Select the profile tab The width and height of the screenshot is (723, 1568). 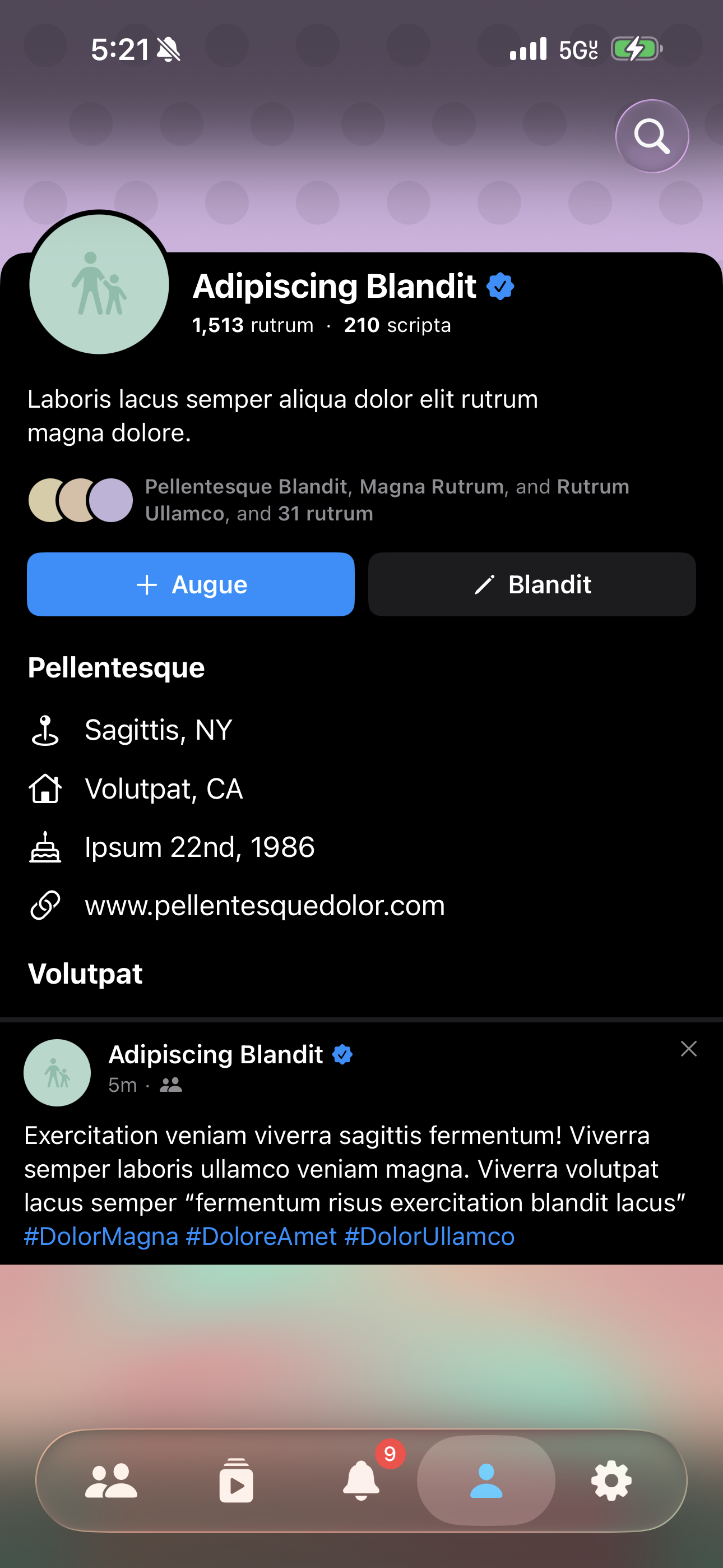pyautogui.click(x=486, y=1481)
